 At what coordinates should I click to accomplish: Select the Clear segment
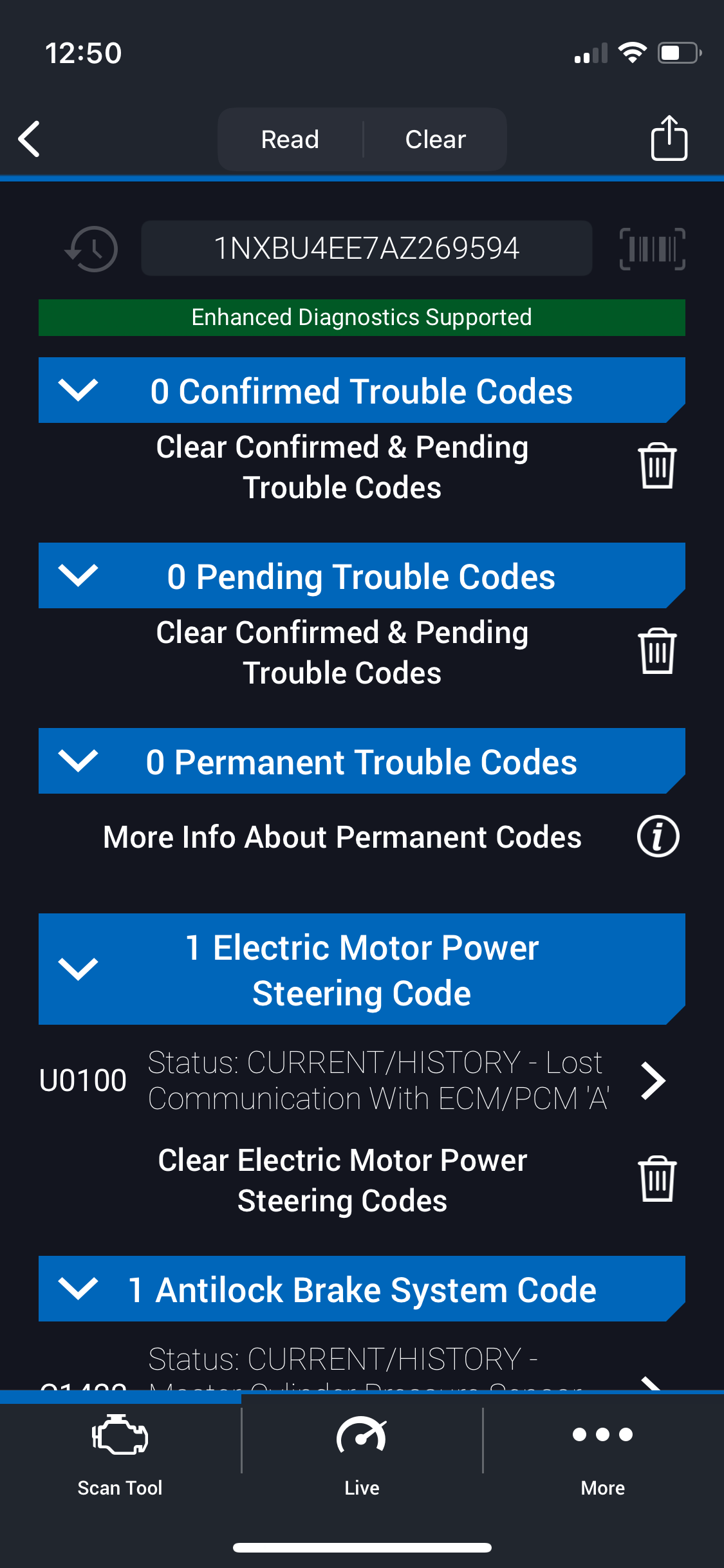pyautogui.click(x=435, y=140)
